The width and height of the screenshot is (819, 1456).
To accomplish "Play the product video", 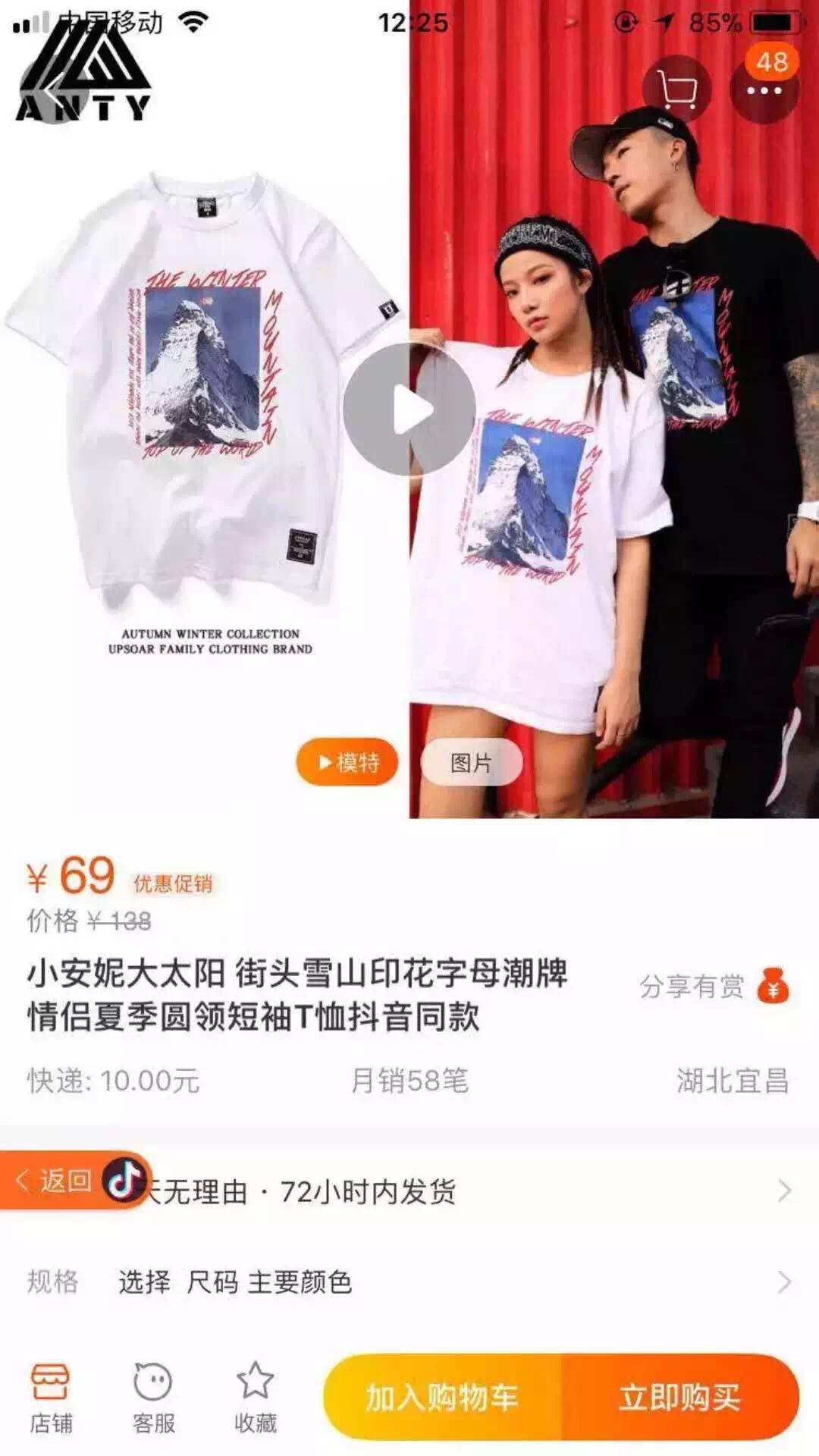I will click(409, 409).
